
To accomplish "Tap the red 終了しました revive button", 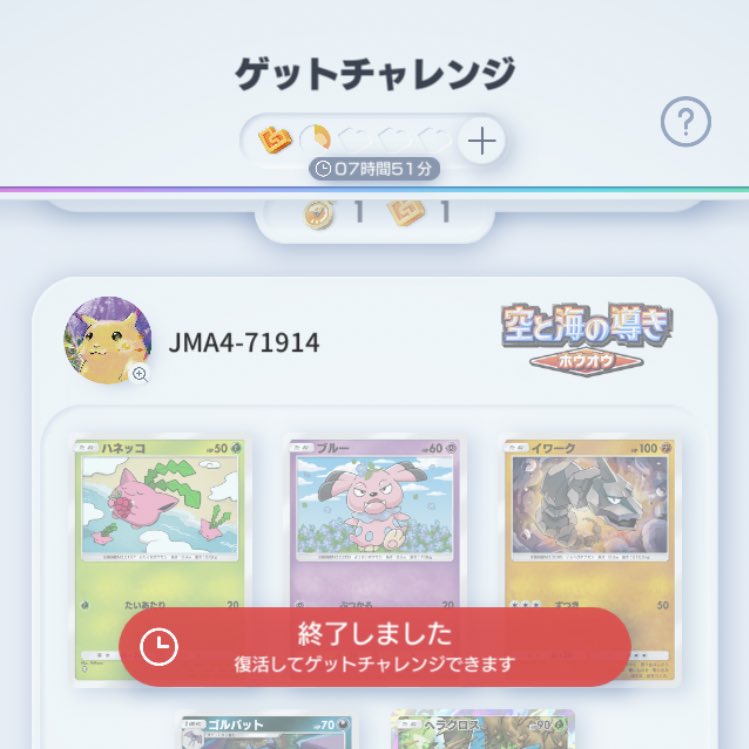I will 375,647.
